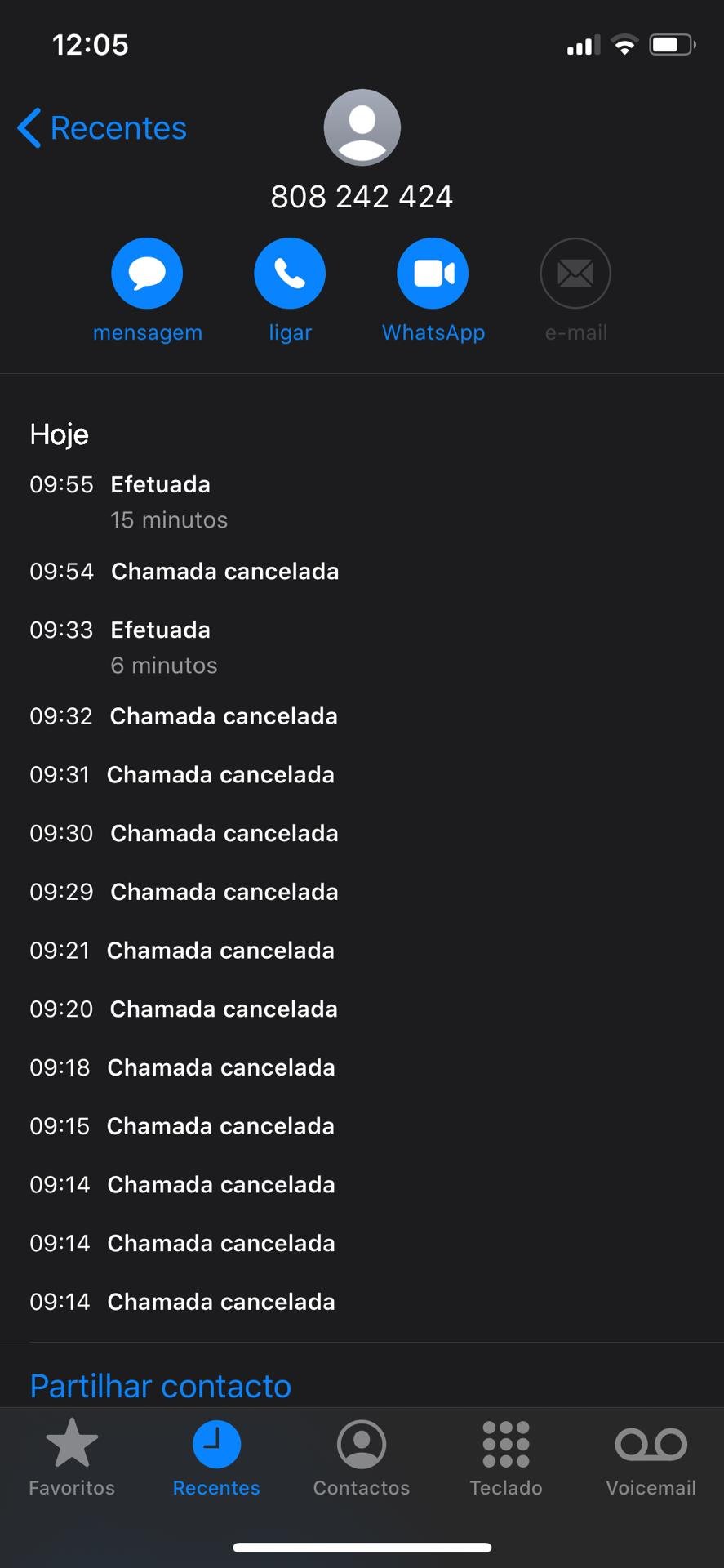Go back to Recentes

pyautogui.click(x=102, y=128)
